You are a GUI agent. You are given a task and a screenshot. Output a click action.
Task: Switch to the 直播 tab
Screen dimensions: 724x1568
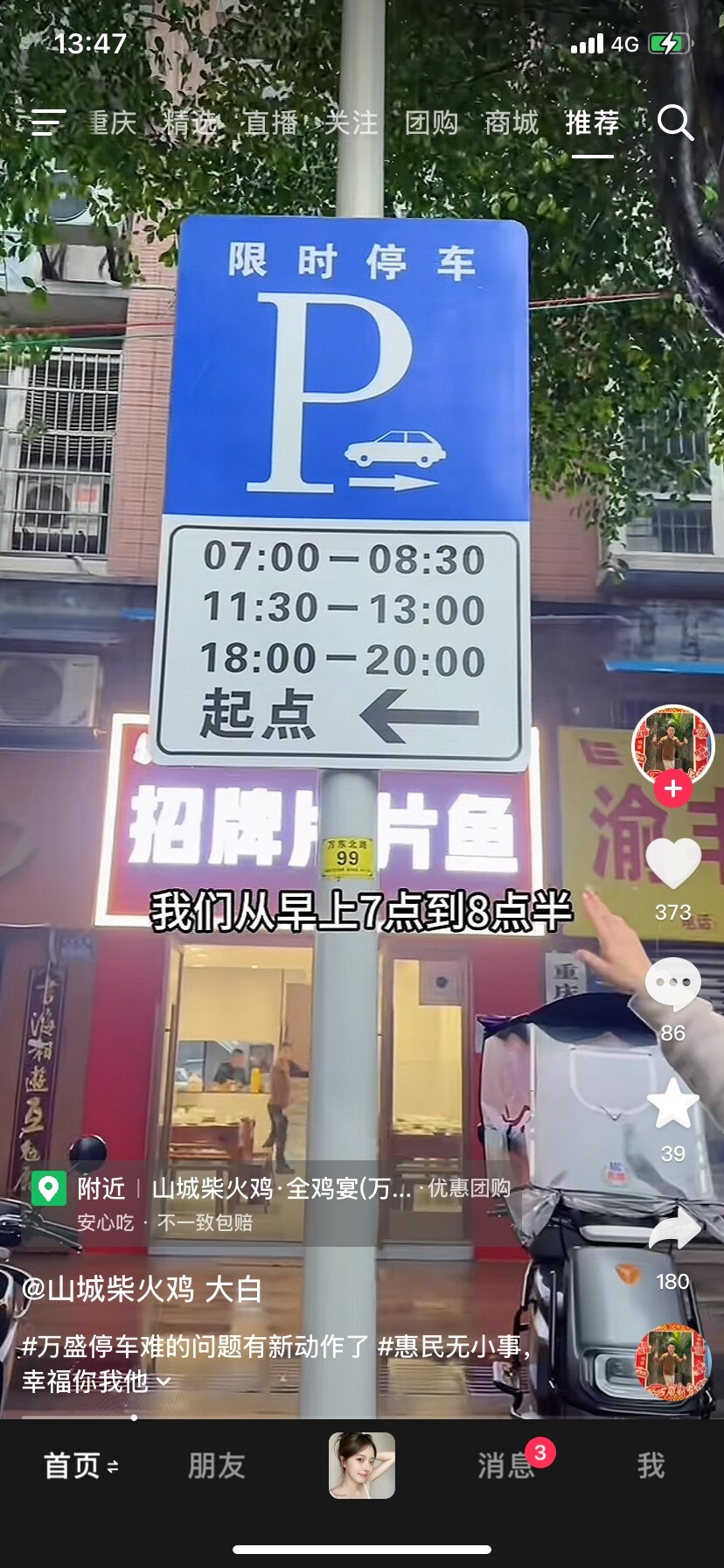(x=270, y=122)
